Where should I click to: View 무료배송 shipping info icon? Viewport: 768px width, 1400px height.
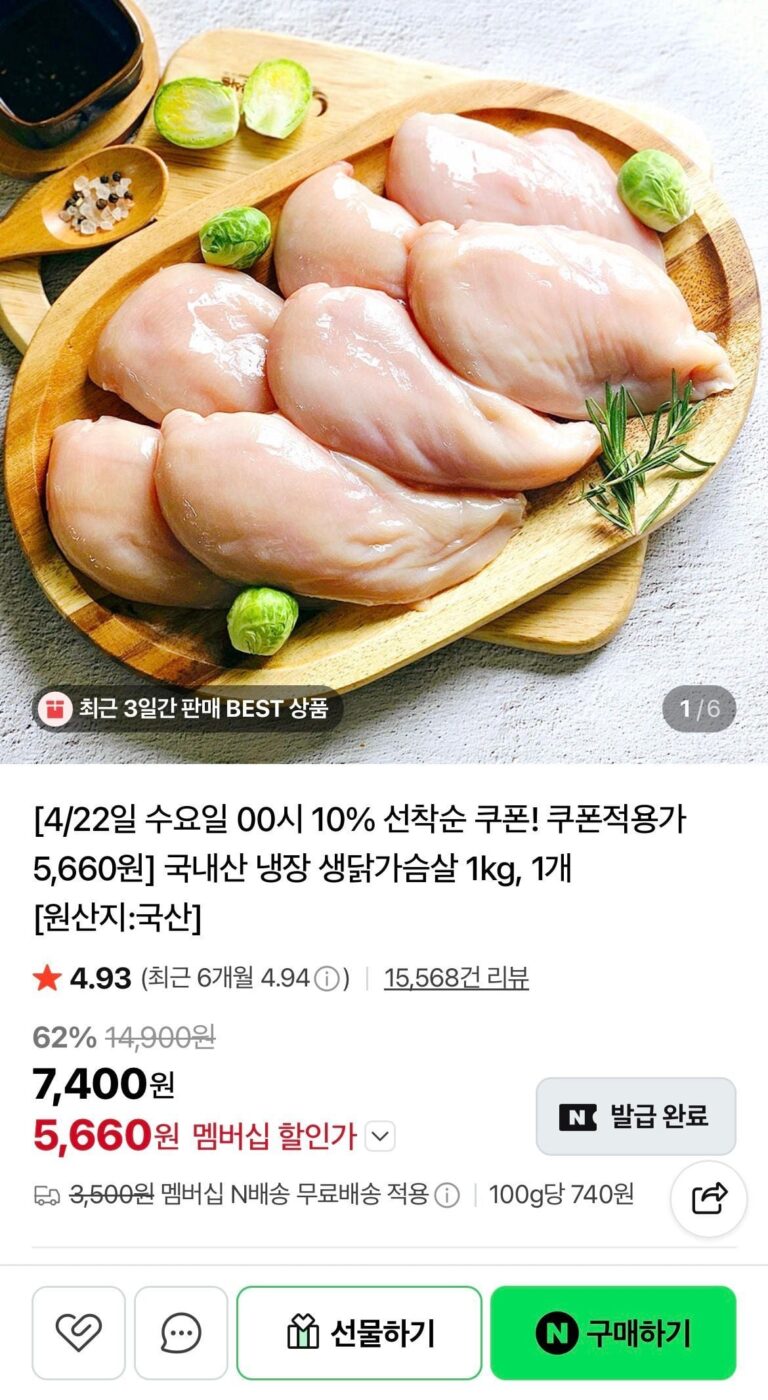point(447,1195)
